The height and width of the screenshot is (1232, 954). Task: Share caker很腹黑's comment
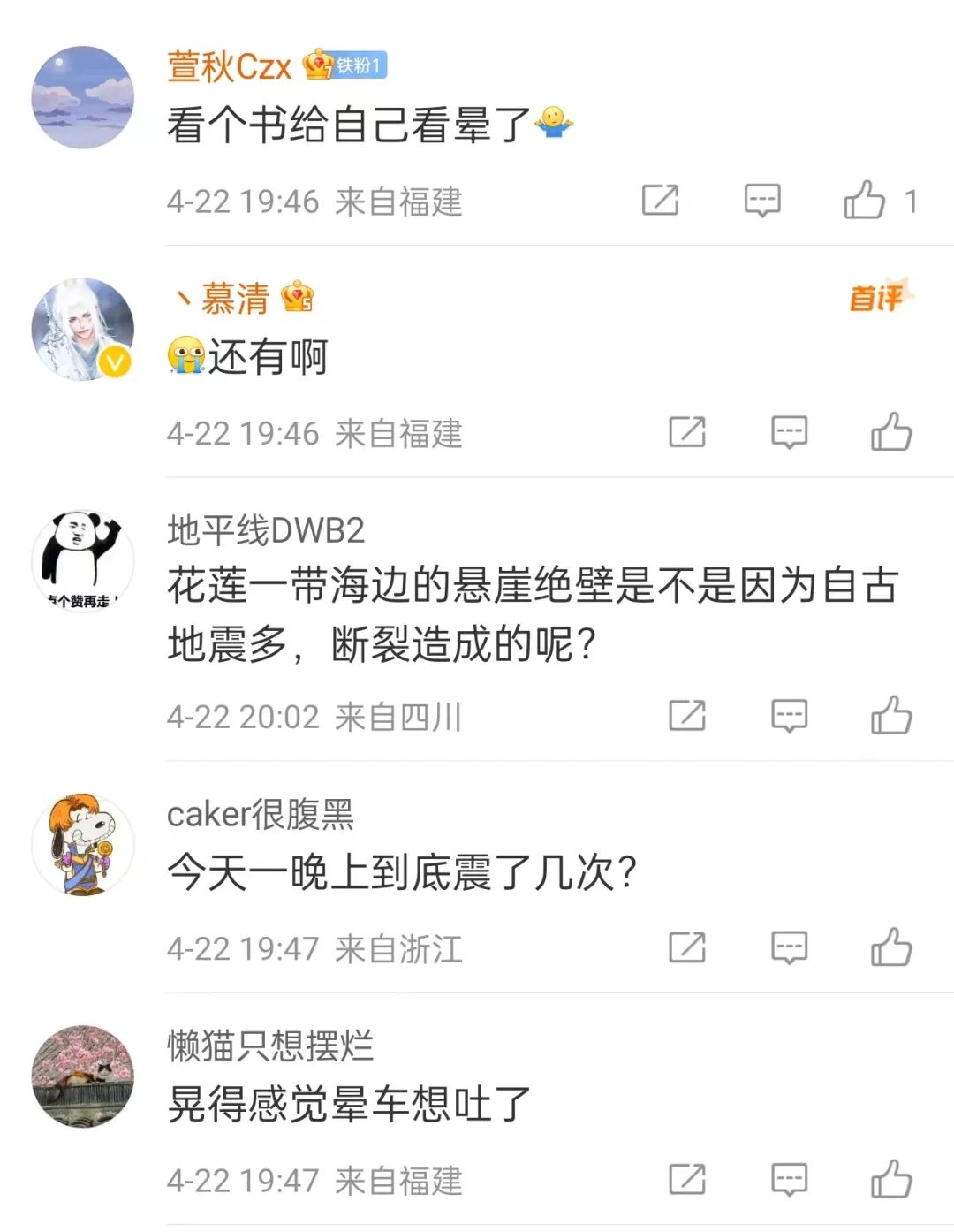(x=687, y=947)
